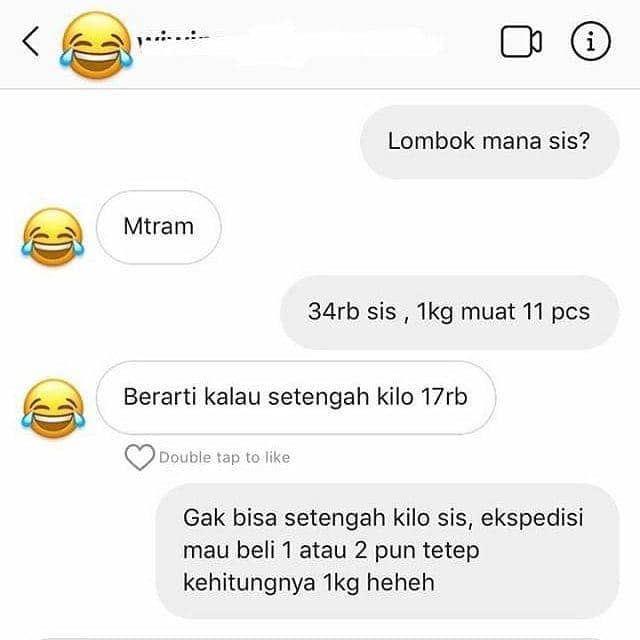Like the message 'Berarti kalau setengah kilo 17rb'

coord(139,458)
